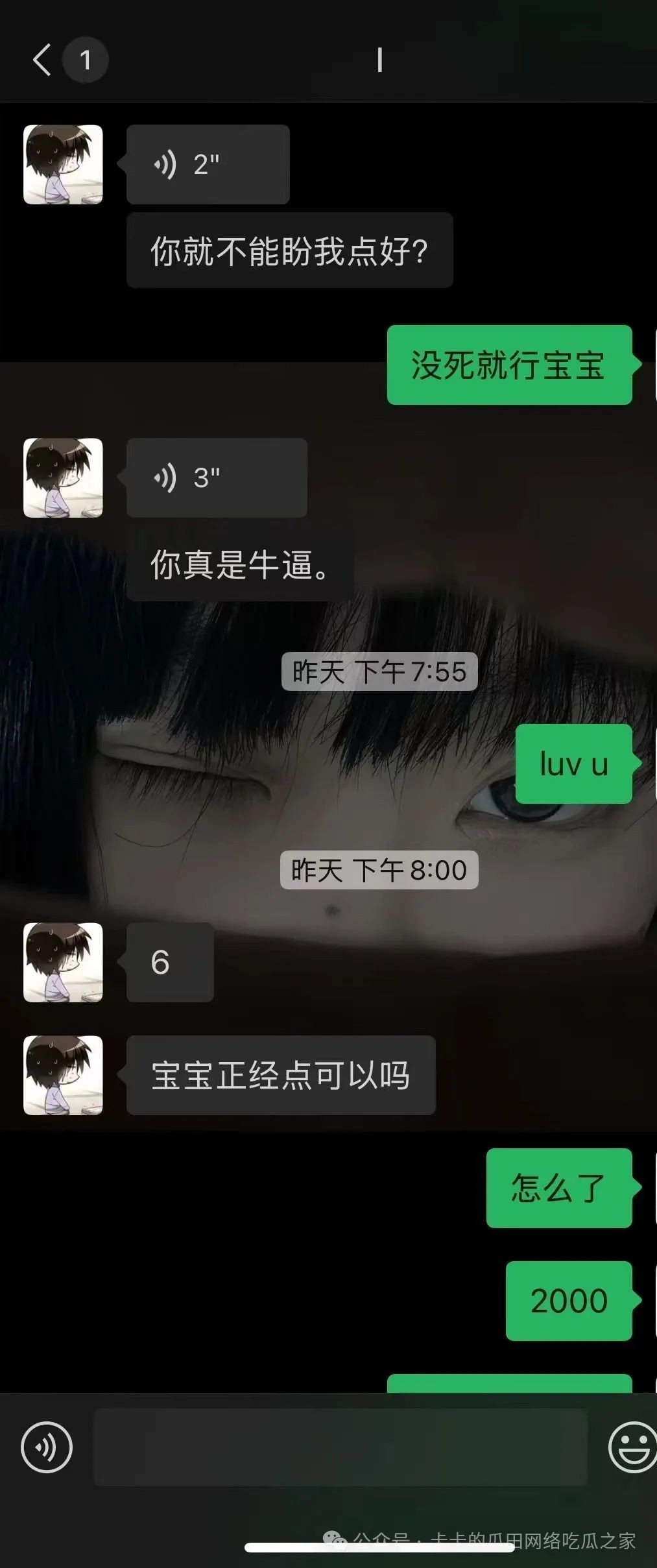The width and height of the screenshot is (657, 1568).
Task: Play the 3-second voice message
Action: pyautogui.click(x=216, y=477)
